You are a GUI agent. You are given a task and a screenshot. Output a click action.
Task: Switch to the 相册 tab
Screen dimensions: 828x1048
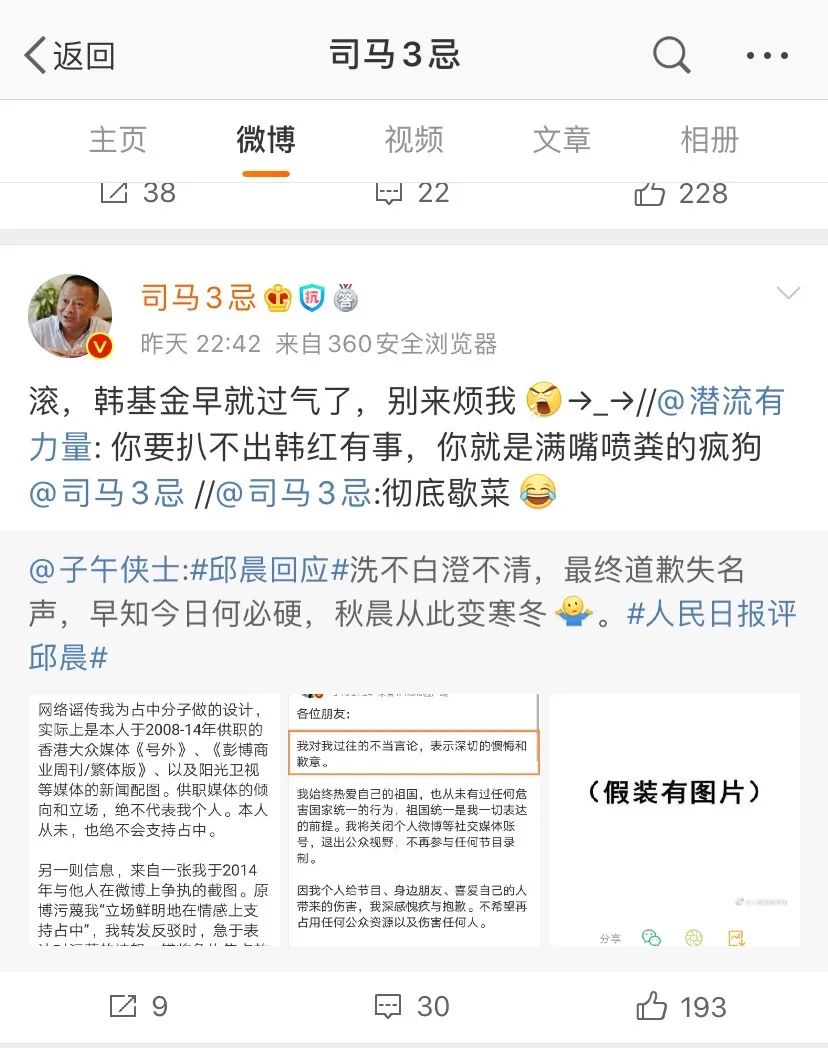[x=709, y=140]
